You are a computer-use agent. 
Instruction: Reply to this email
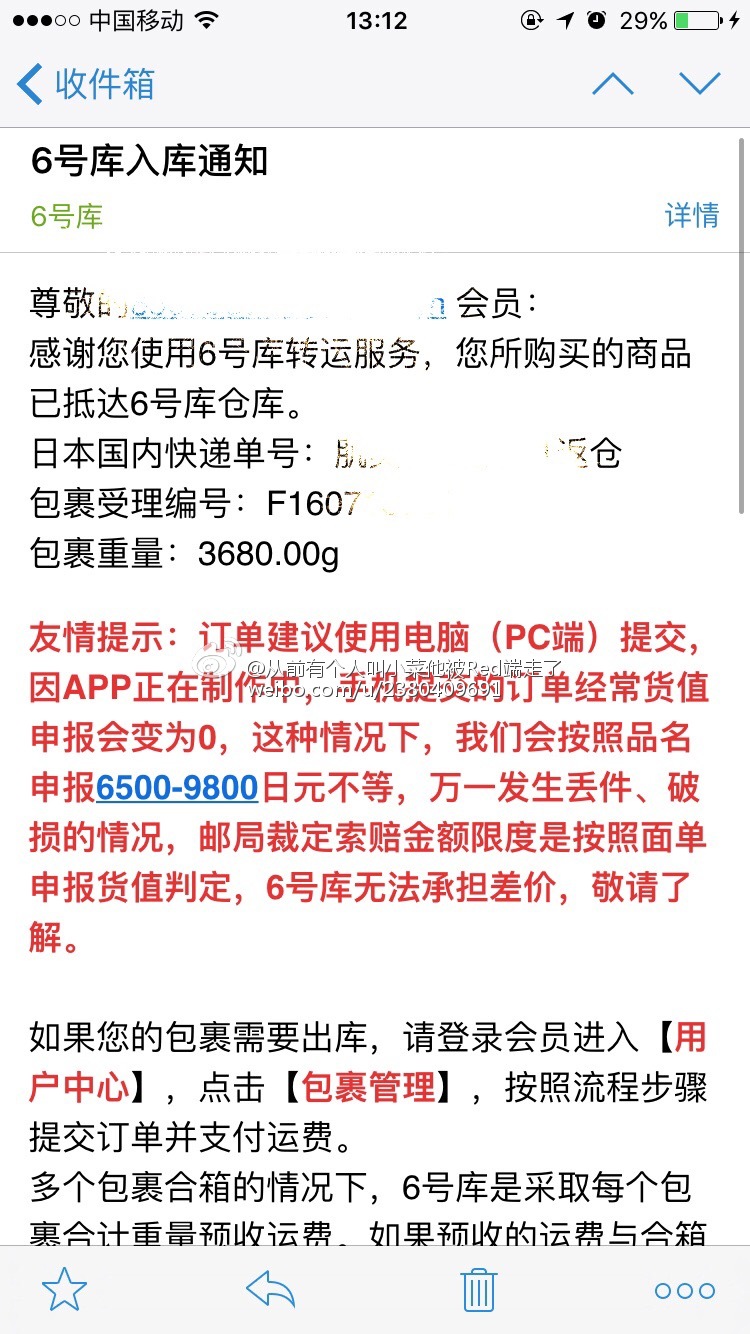[270, 1290]
